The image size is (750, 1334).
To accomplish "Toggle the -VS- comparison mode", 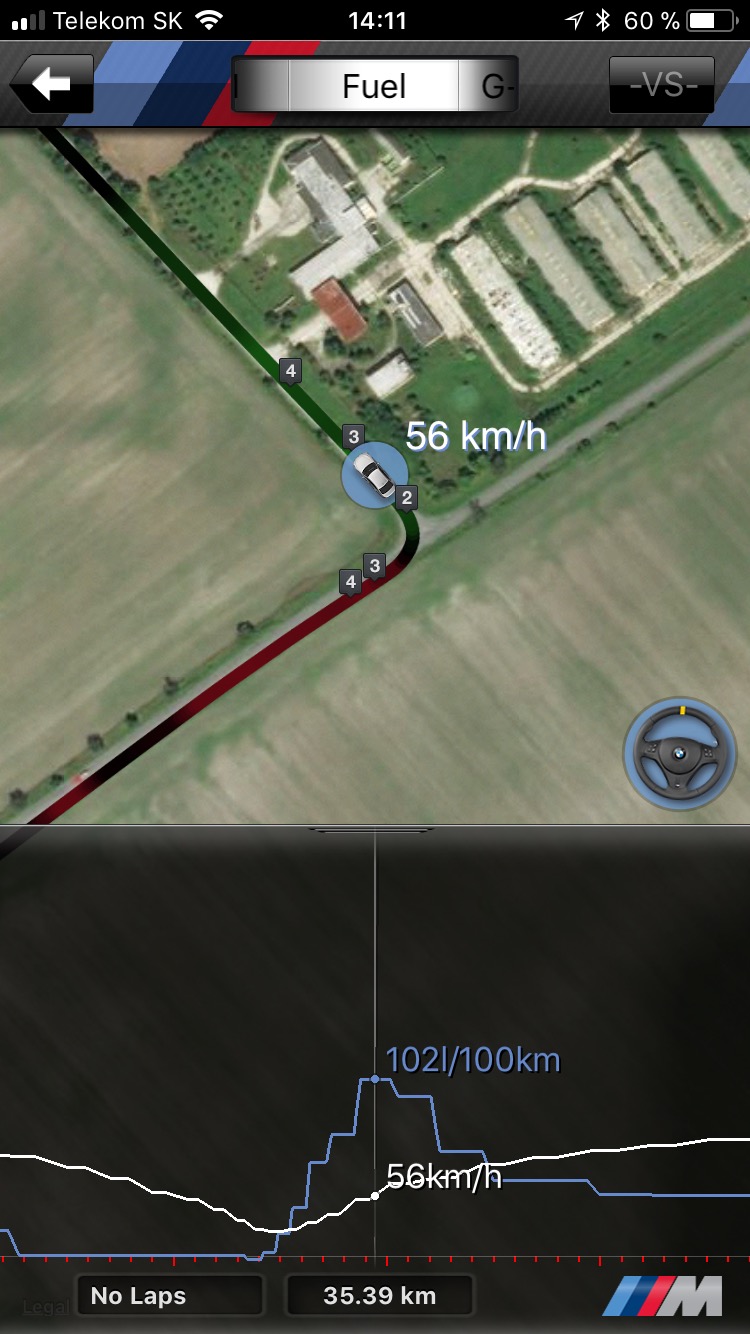I will click(662, 84).
